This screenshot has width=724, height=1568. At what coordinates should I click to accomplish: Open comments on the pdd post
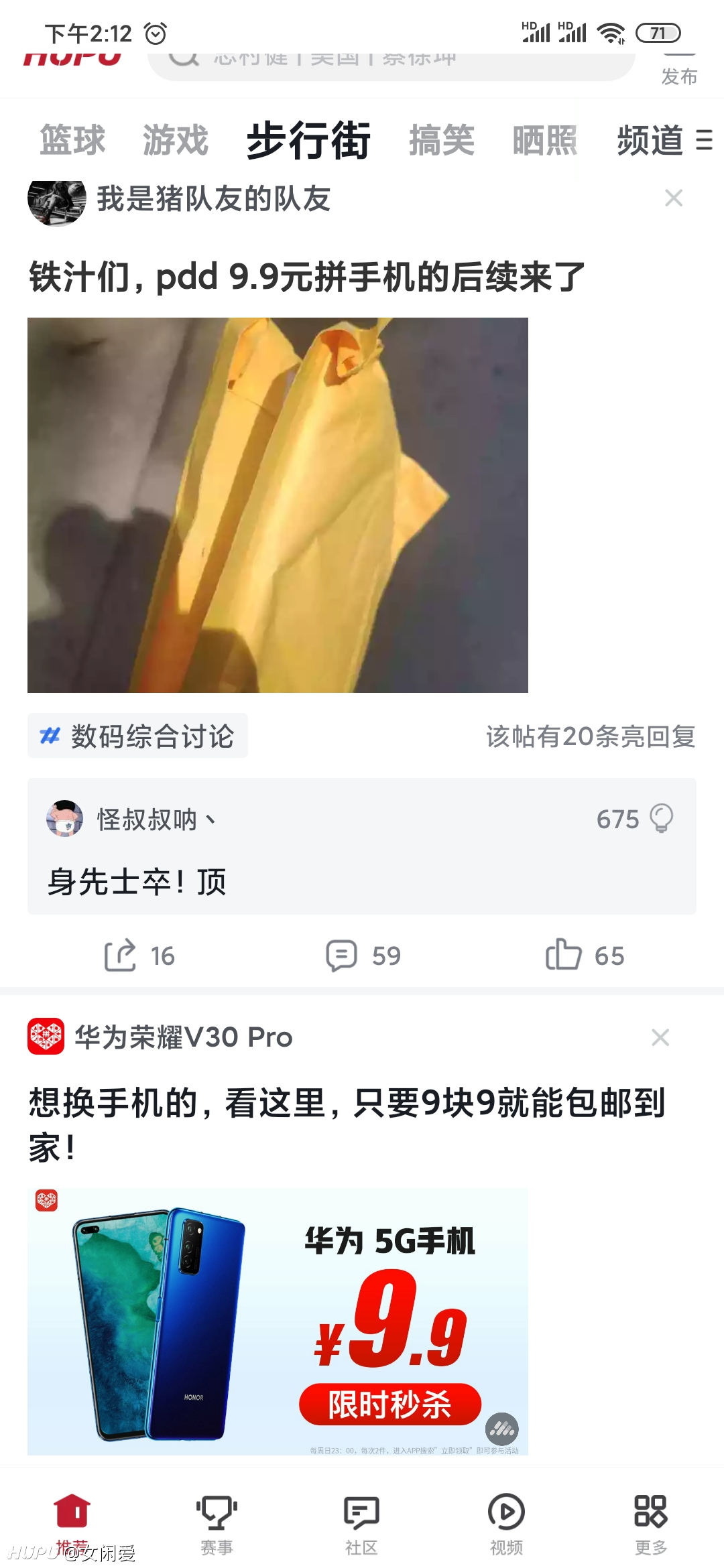pos(363,956)
